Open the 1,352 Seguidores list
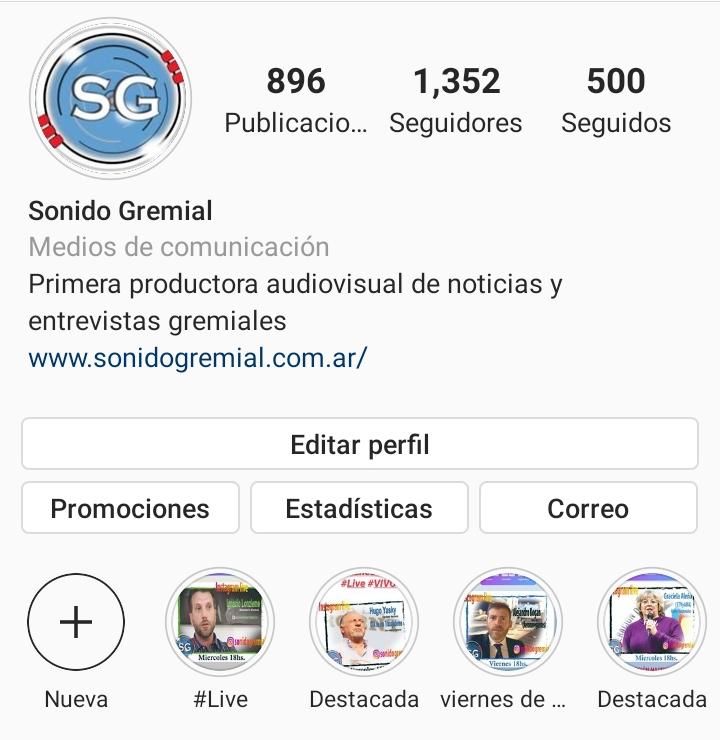Viewport: 720px width, 740px height. click(x=455, y=100)
